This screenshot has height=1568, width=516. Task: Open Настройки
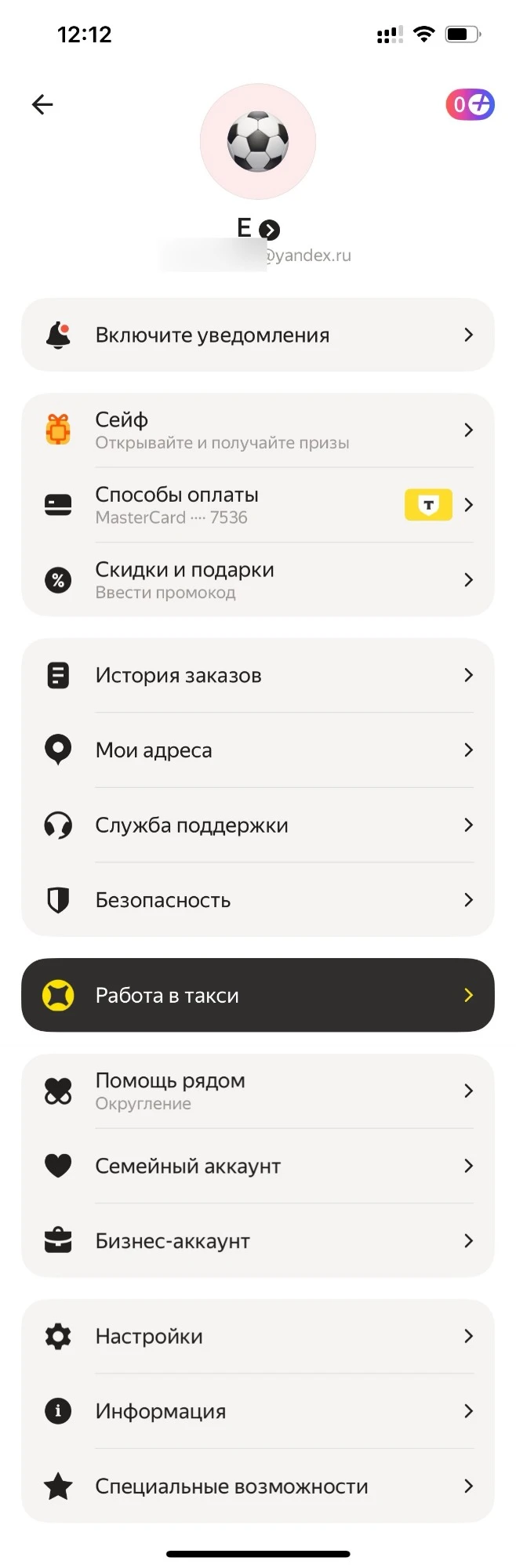[258, 1336]
